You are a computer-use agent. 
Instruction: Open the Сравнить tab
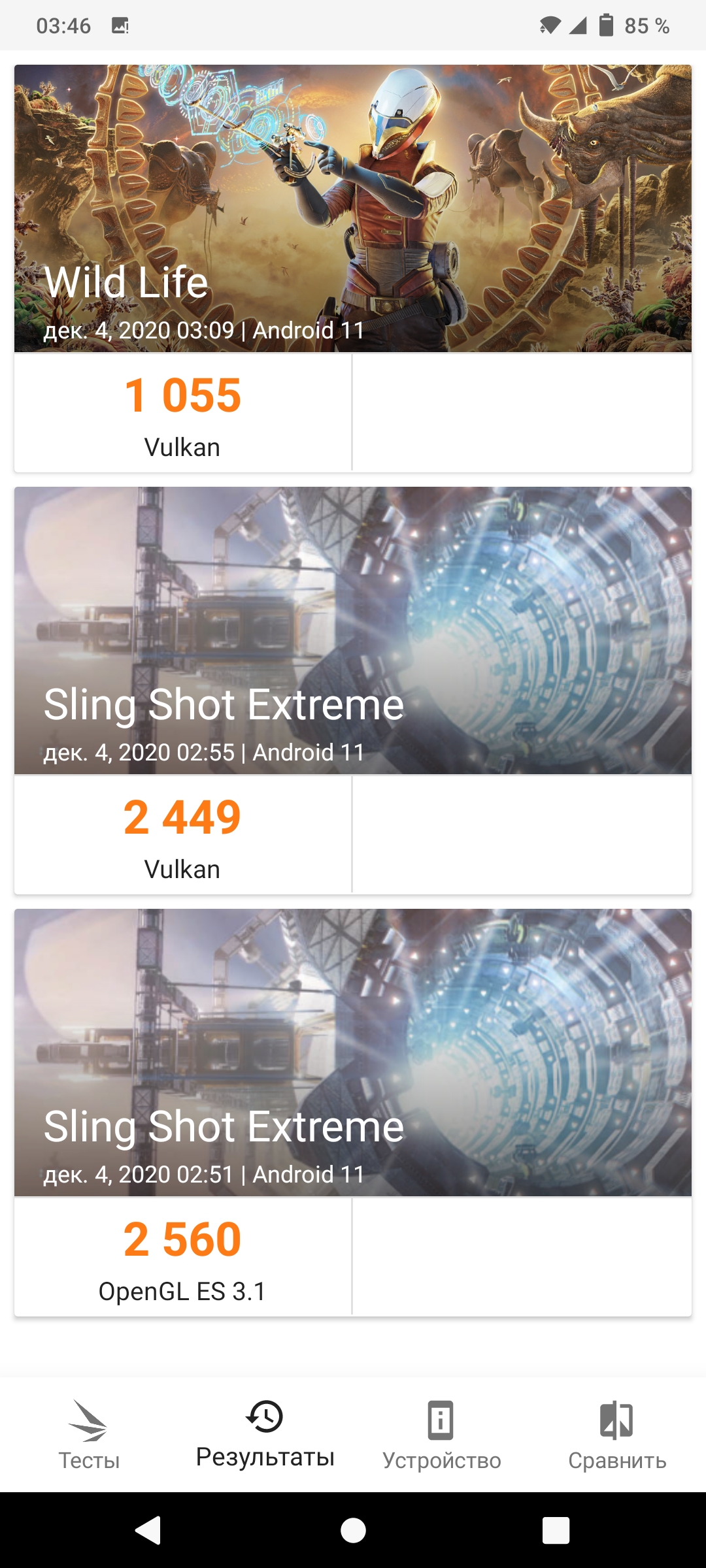click(x=617, y=1435)
